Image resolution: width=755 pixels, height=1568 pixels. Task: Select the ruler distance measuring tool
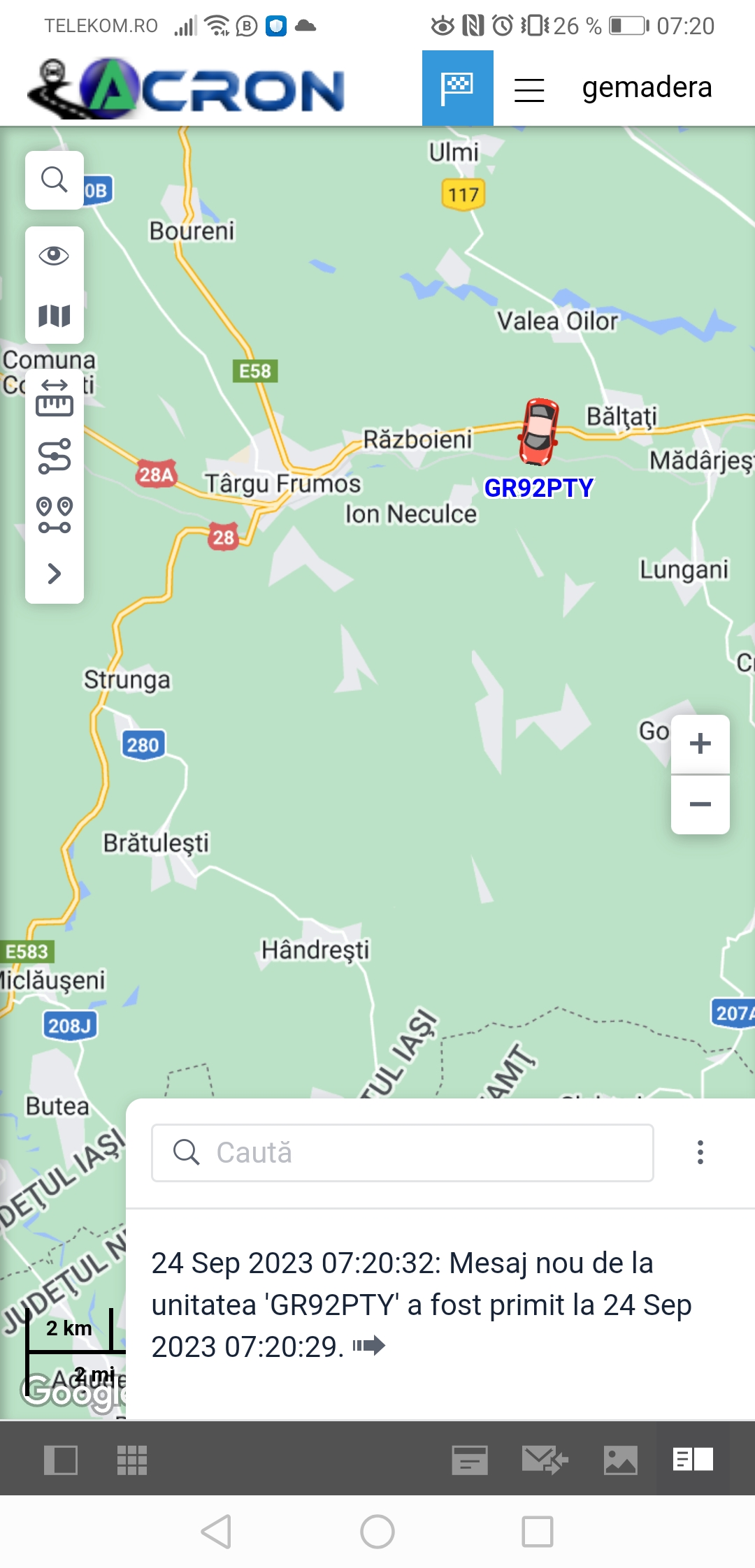click(x=55, y=398)
